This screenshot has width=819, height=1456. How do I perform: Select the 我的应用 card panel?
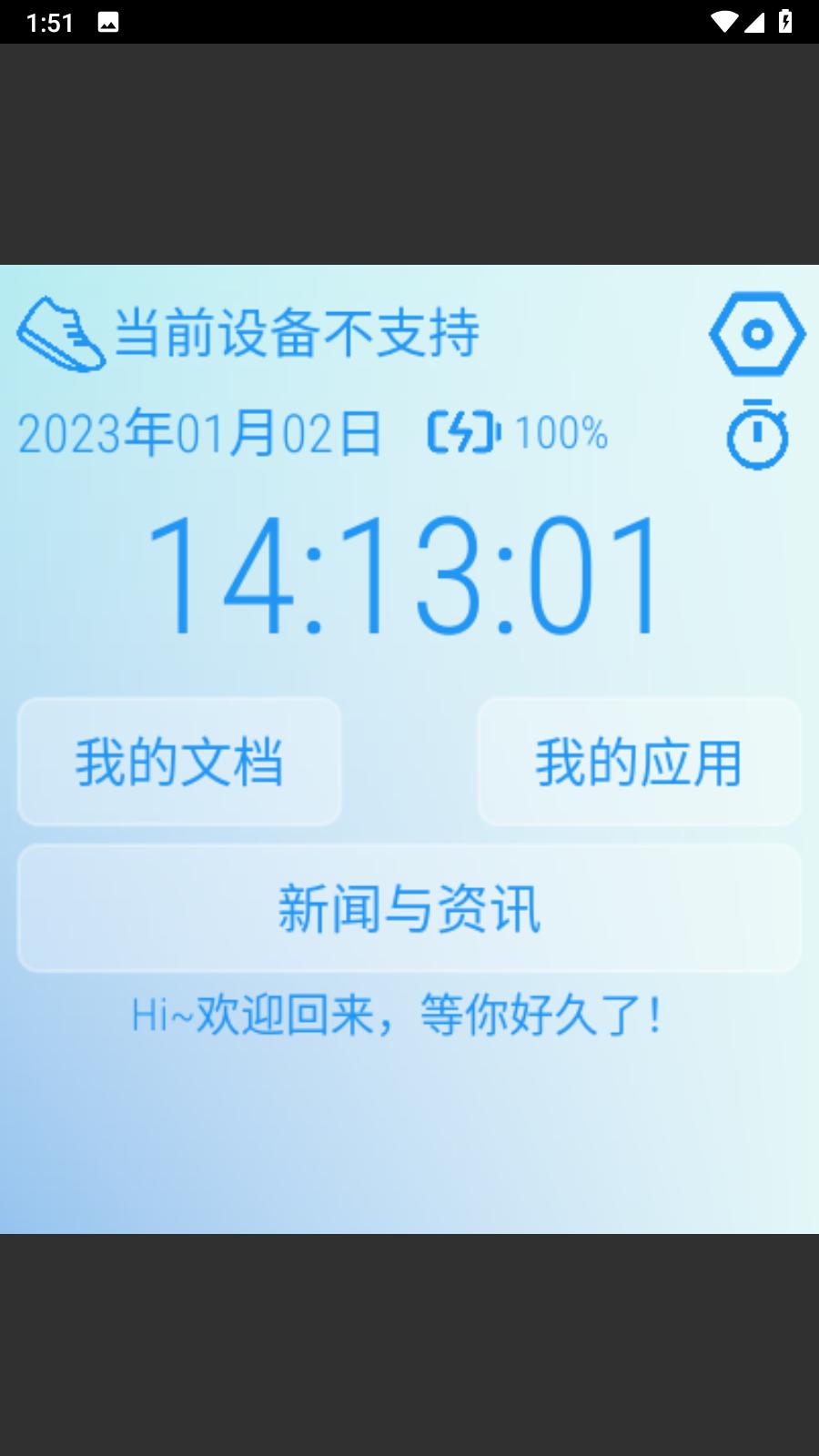pyautogui.click(x=639, y=763)
